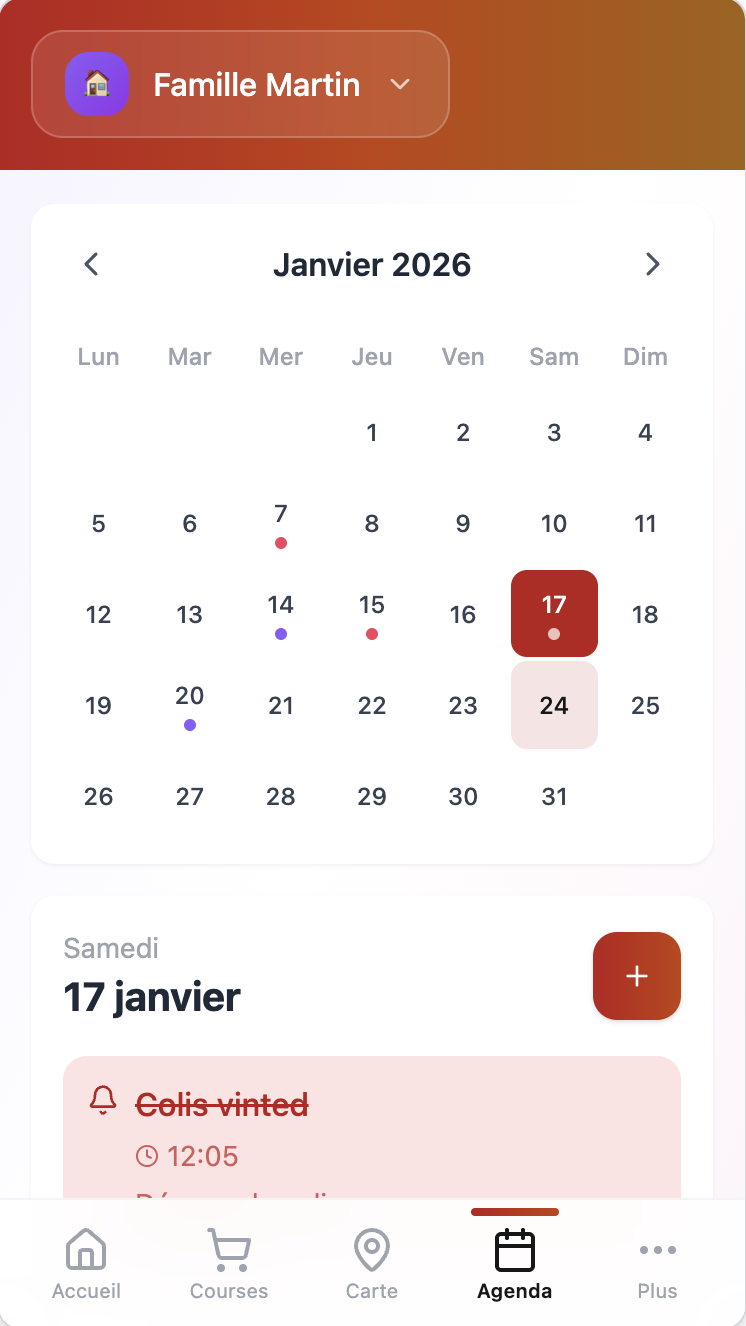Screen dimensions: 746x1326
Task: Open the Plus ellipsis icon
Action: (657, 1250)
